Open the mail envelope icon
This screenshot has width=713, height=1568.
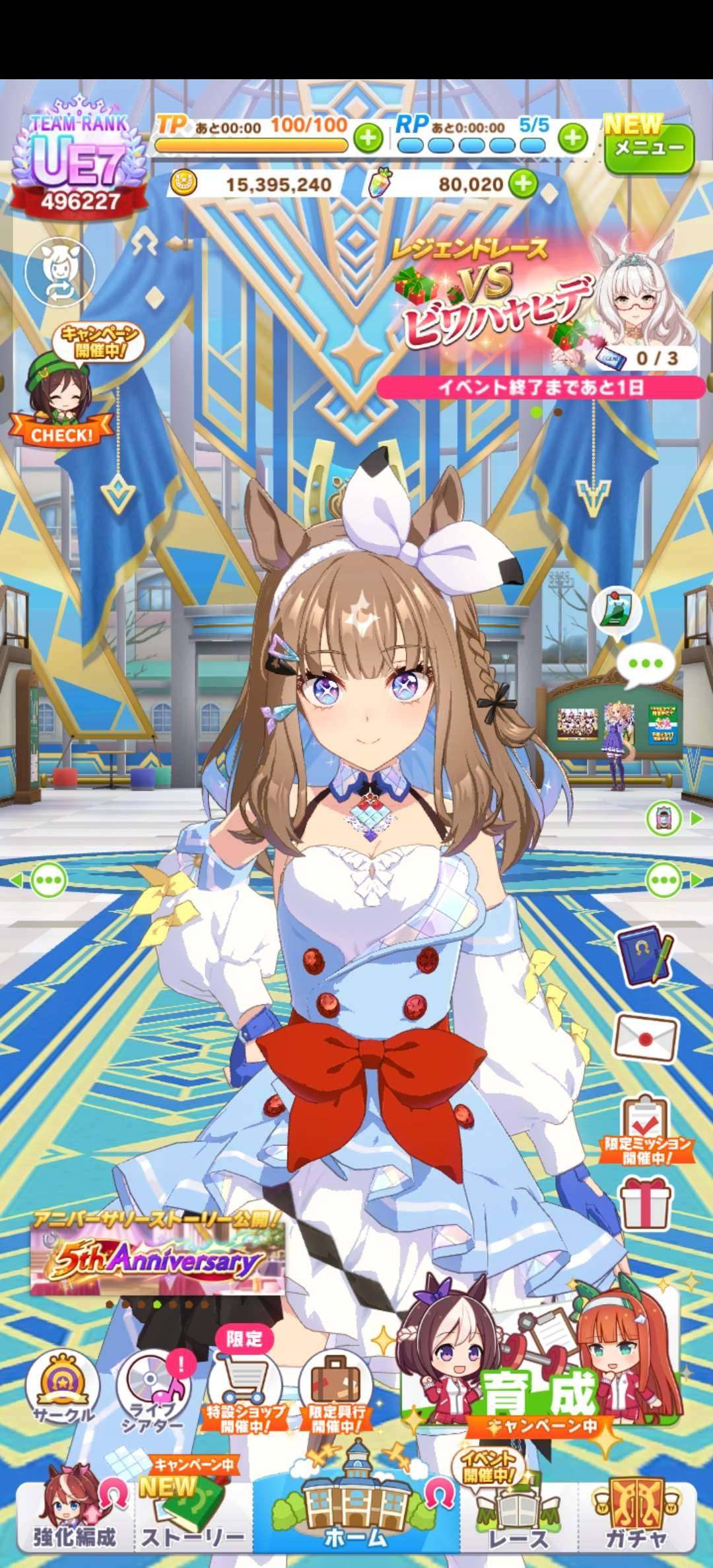tap(646, 1037)
